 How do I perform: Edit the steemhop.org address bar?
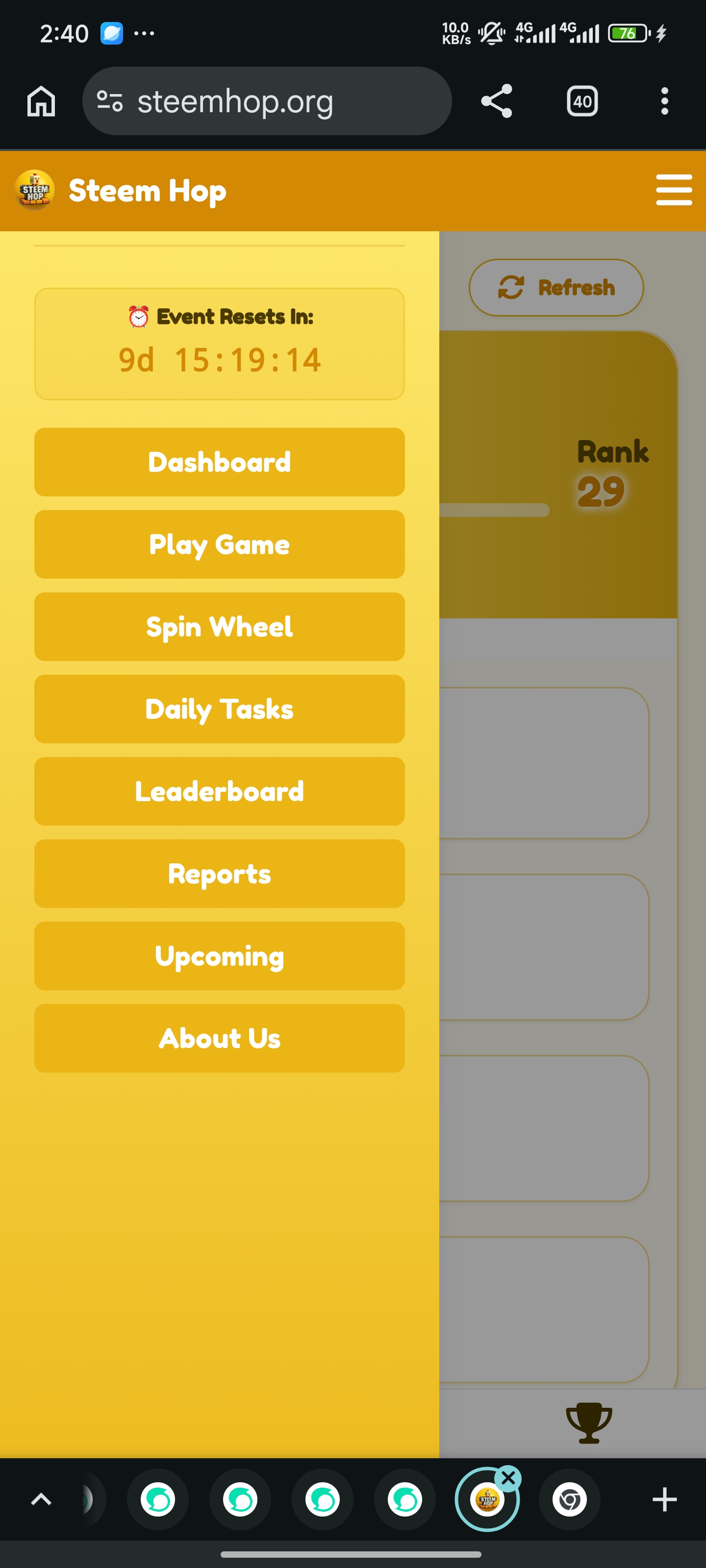click(x=267, y=101)
